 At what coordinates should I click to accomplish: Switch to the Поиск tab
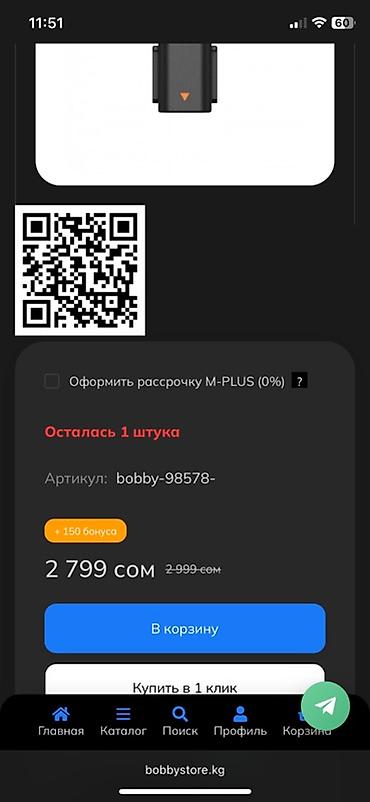[x=180, y=722]
